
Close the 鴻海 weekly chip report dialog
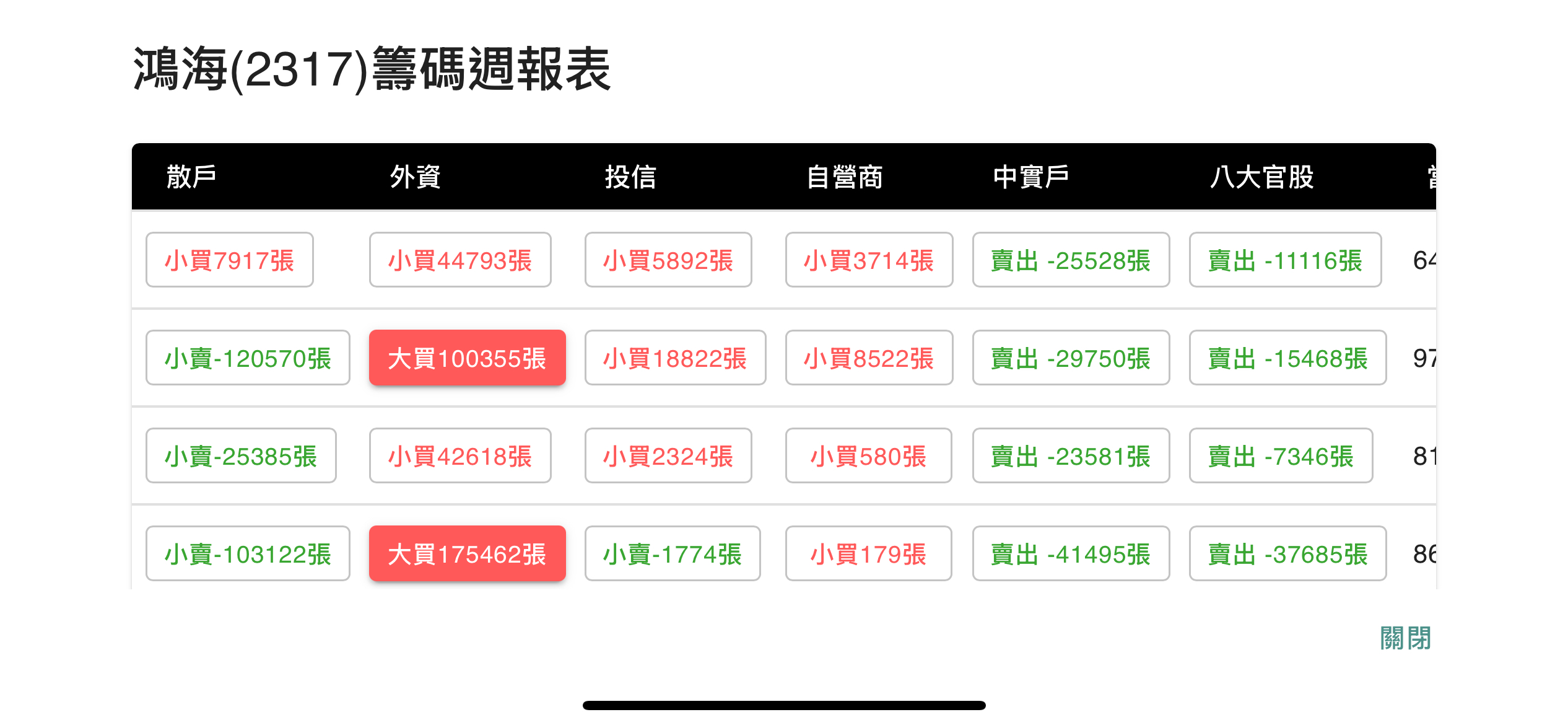point(1405,638)
